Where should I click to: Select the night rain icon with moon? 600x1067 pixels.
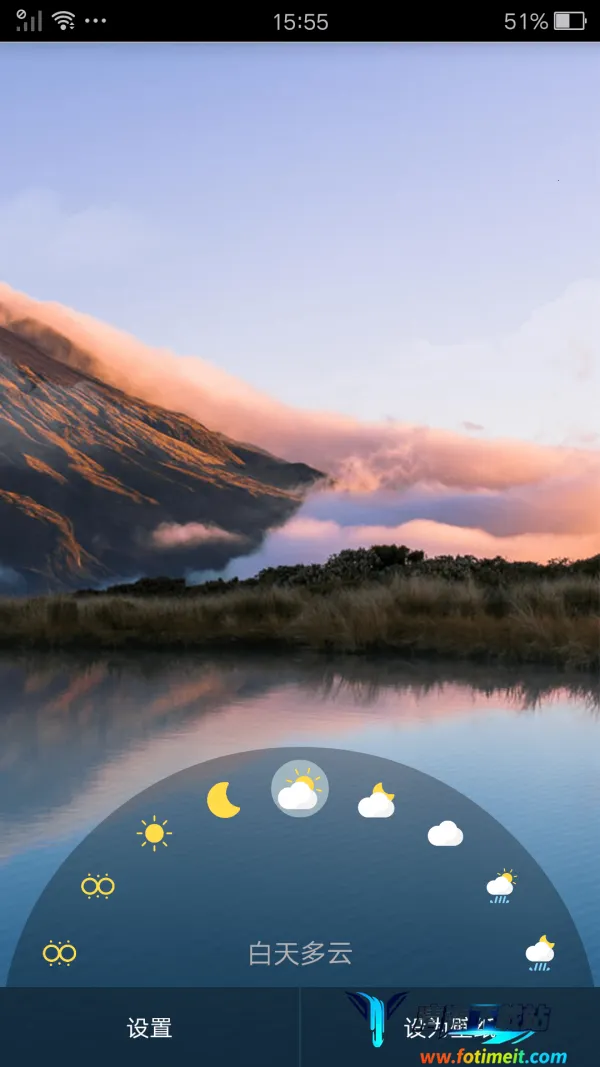[x=540, y=953]
